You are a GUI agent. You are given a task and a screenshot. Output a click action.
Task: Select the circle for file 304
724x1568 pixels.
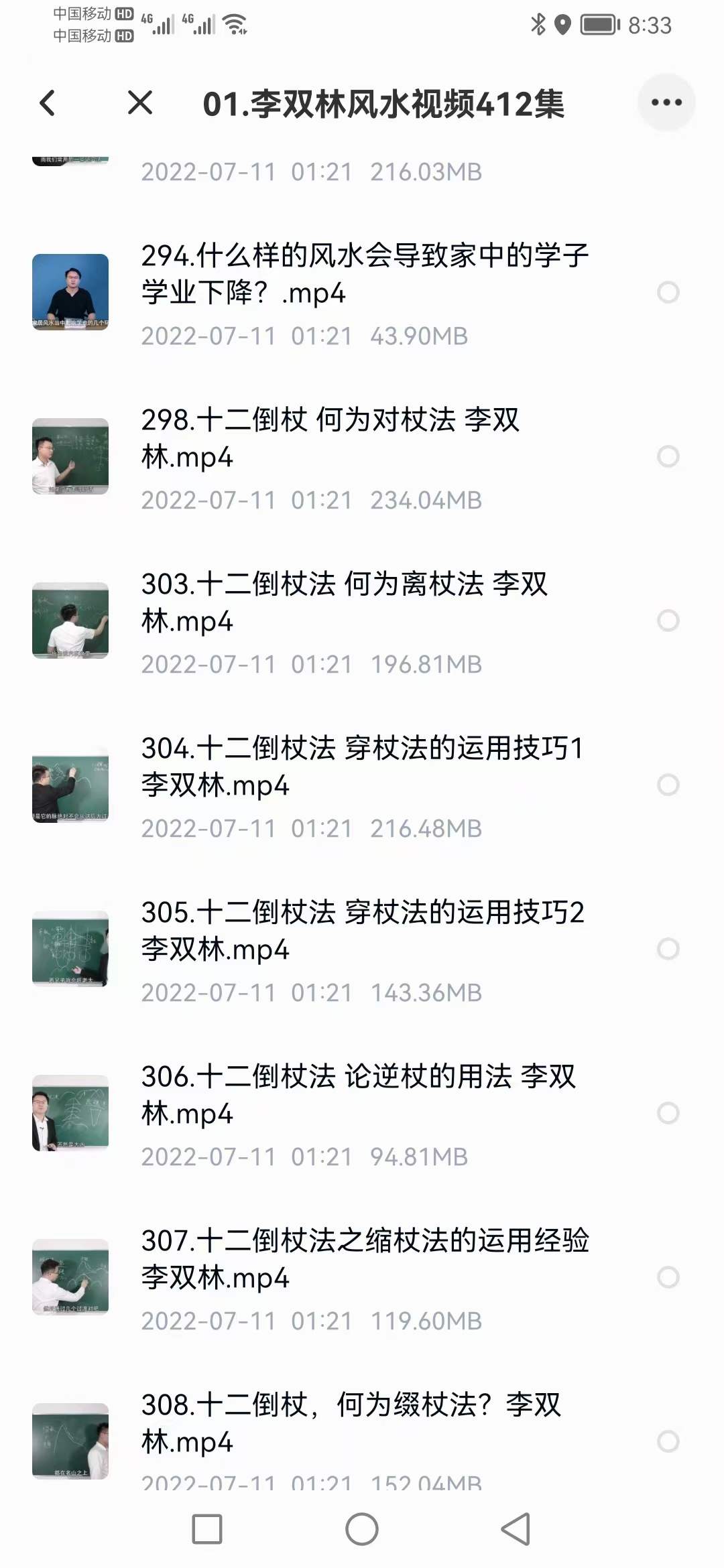coord(668,785)
